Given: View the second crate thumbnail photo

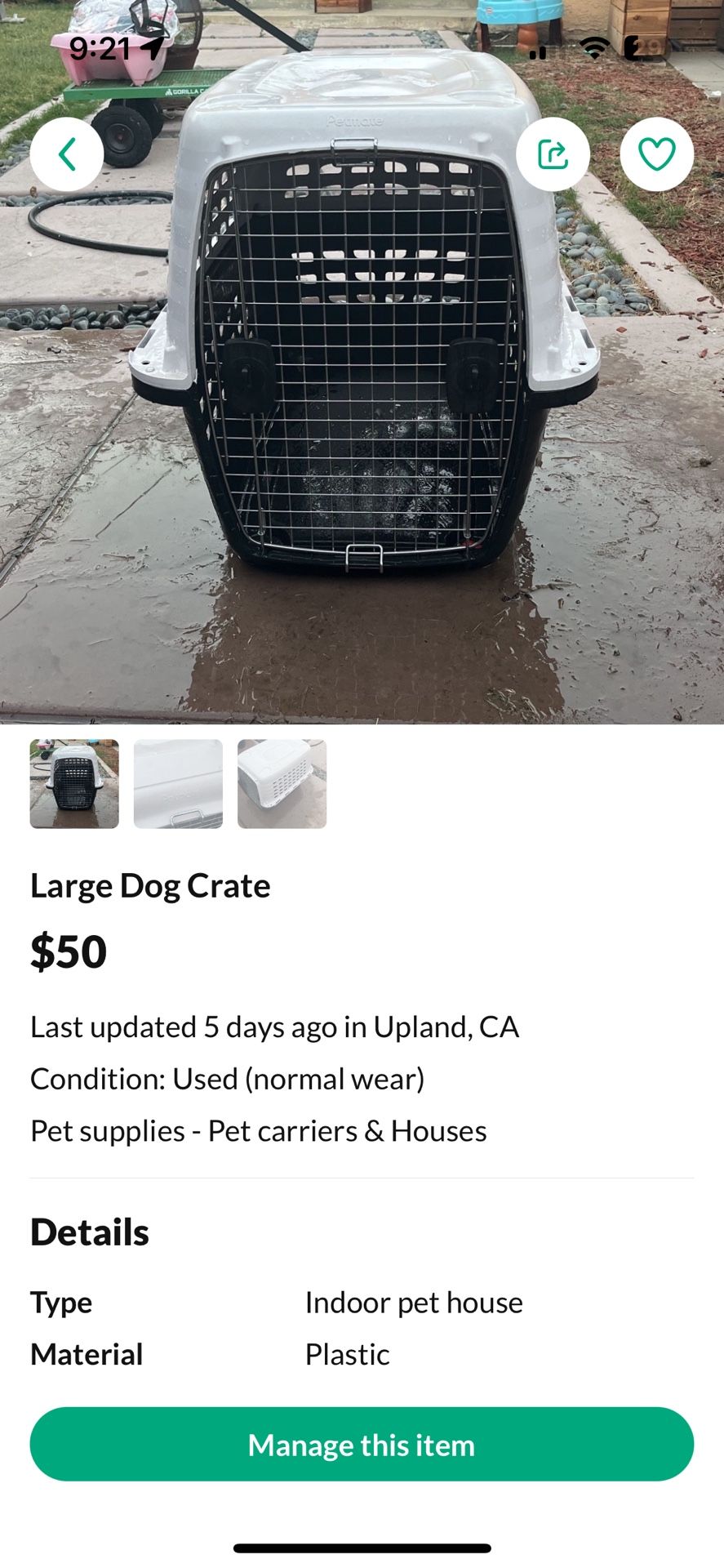Looking at the screenshot, I should [178, 783].
